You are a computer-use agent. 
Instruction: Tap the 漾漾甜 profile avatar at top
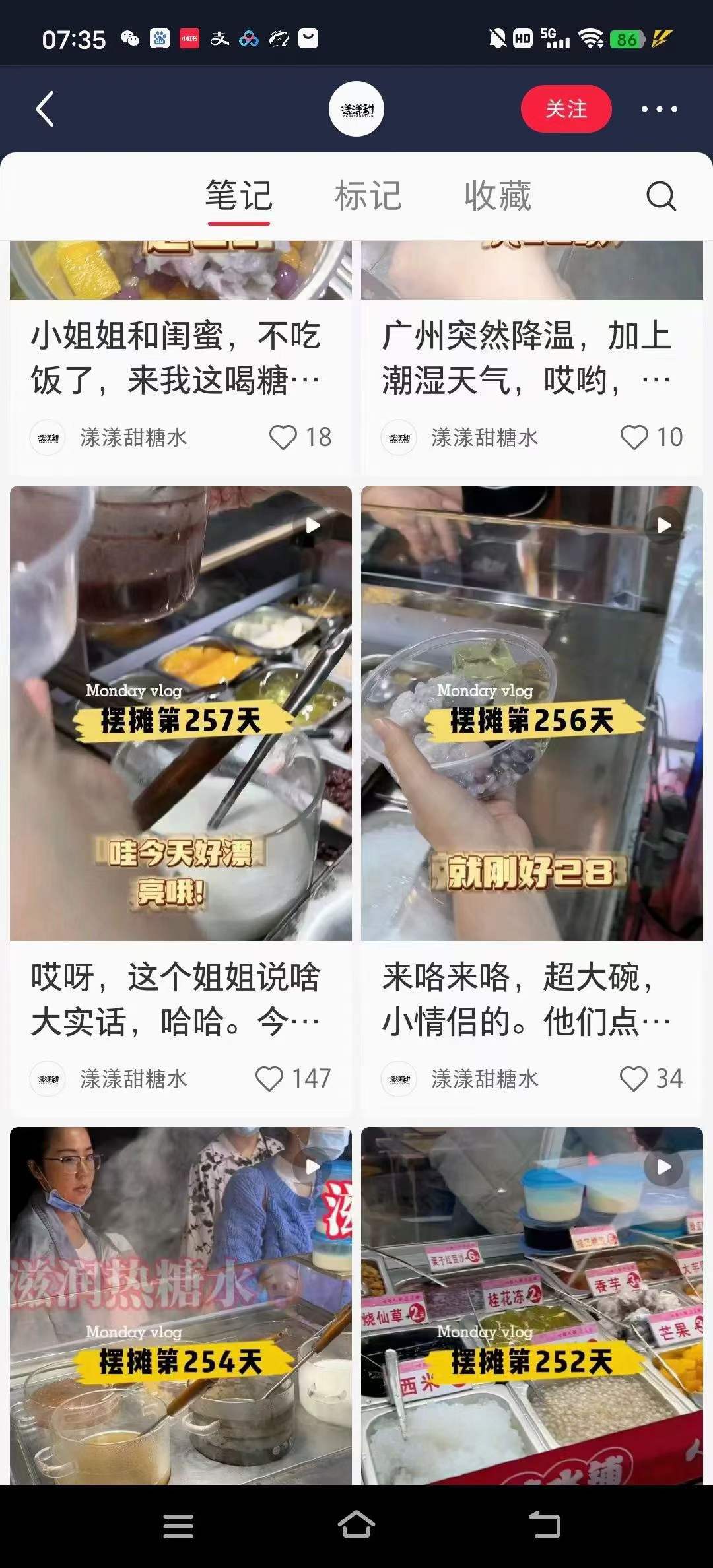(356, 109)
